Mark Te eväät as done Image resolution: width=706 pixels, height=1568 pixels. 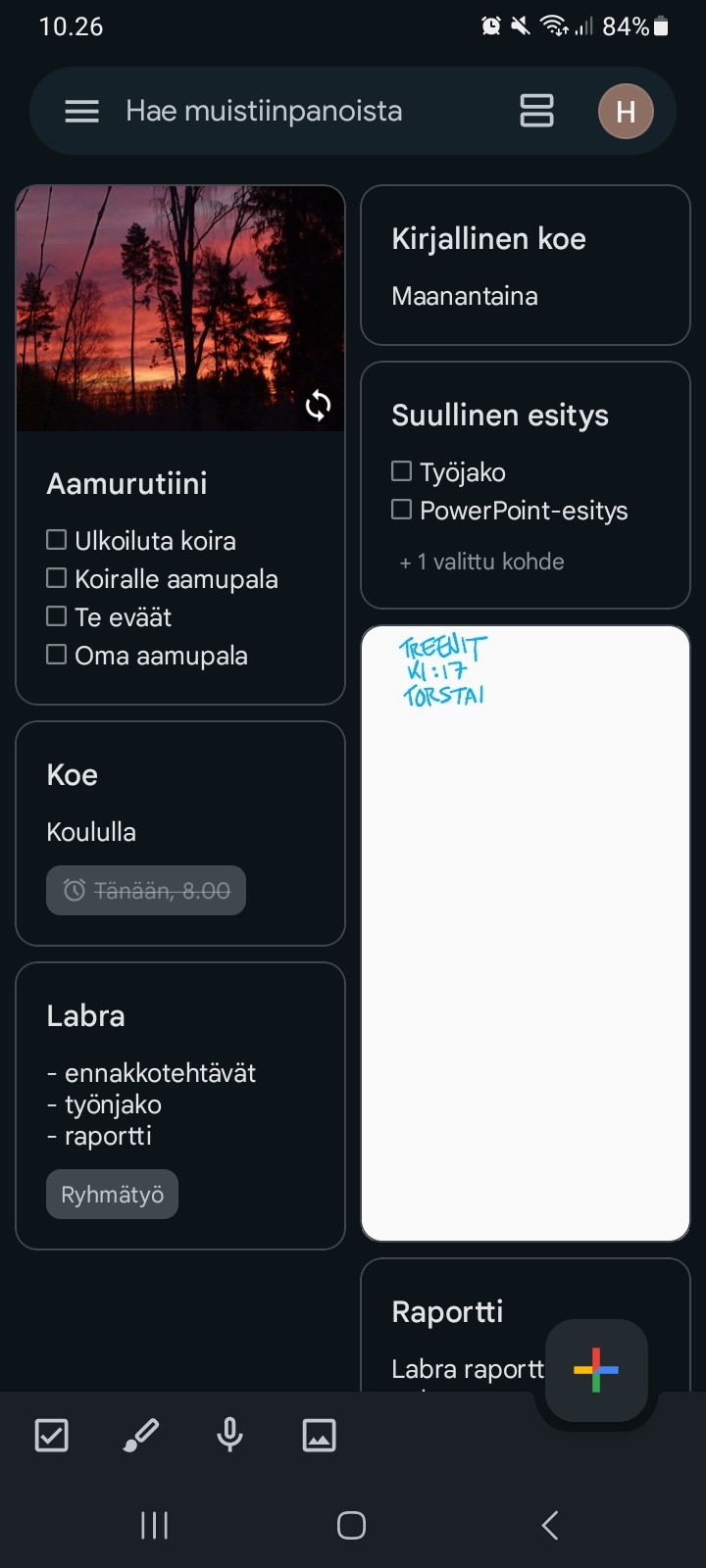coord(57,616)
